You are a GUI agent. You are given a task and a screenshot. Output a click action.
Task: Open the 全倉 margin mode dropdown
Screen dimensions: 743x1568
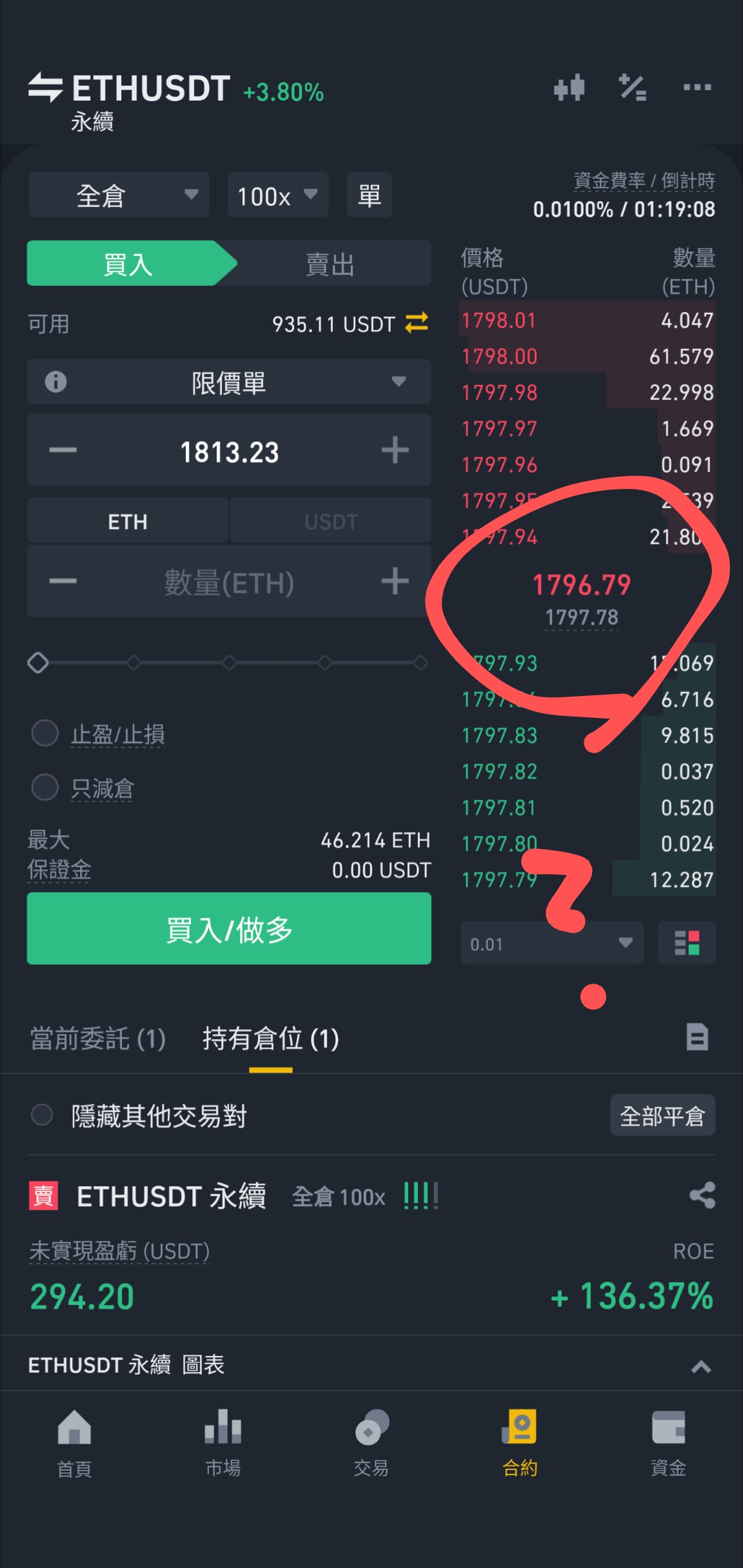pos(119,195)
